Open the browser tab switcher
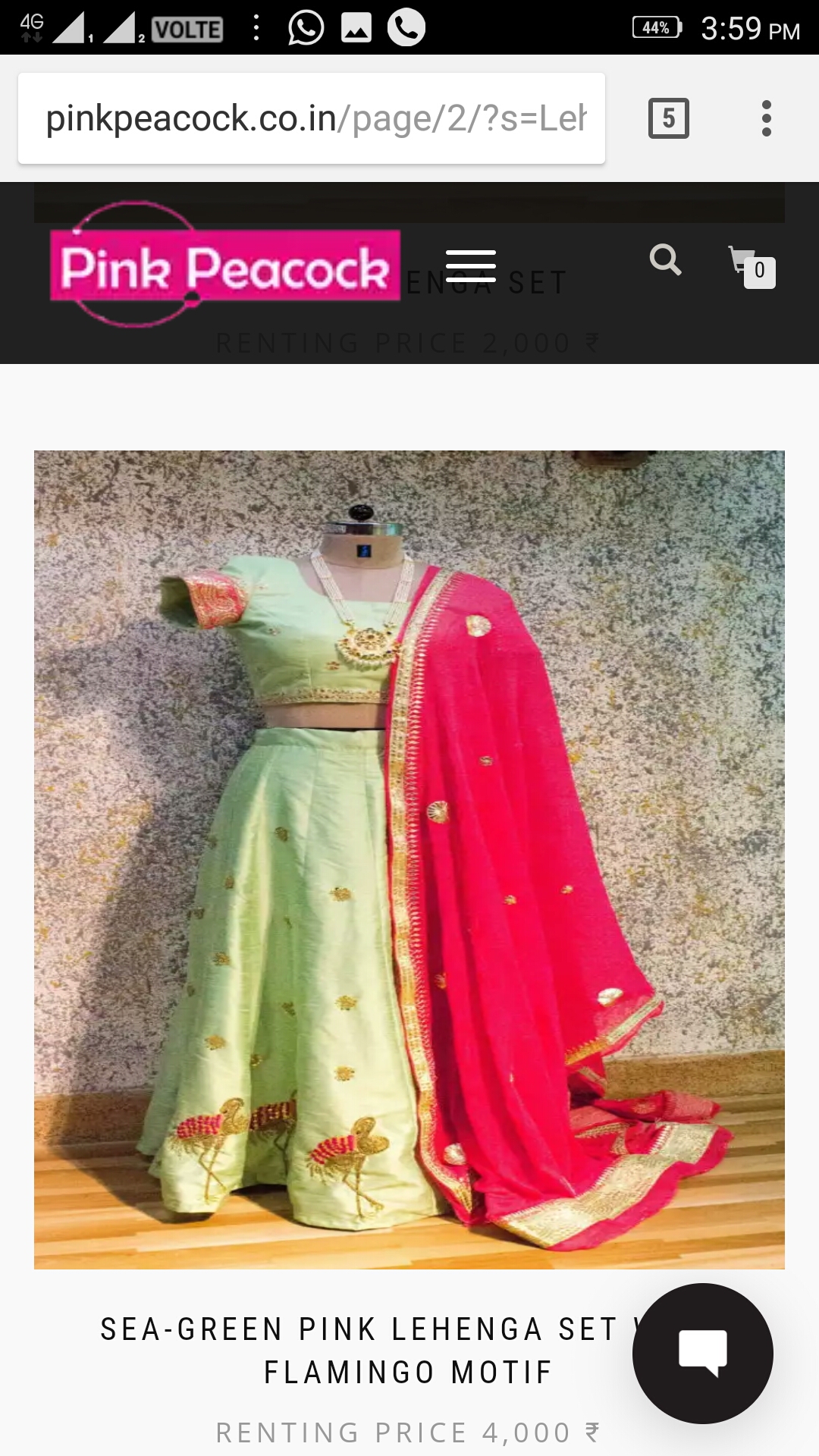Viewport: 819px width, 1456px height. click(x=668, y=118)
